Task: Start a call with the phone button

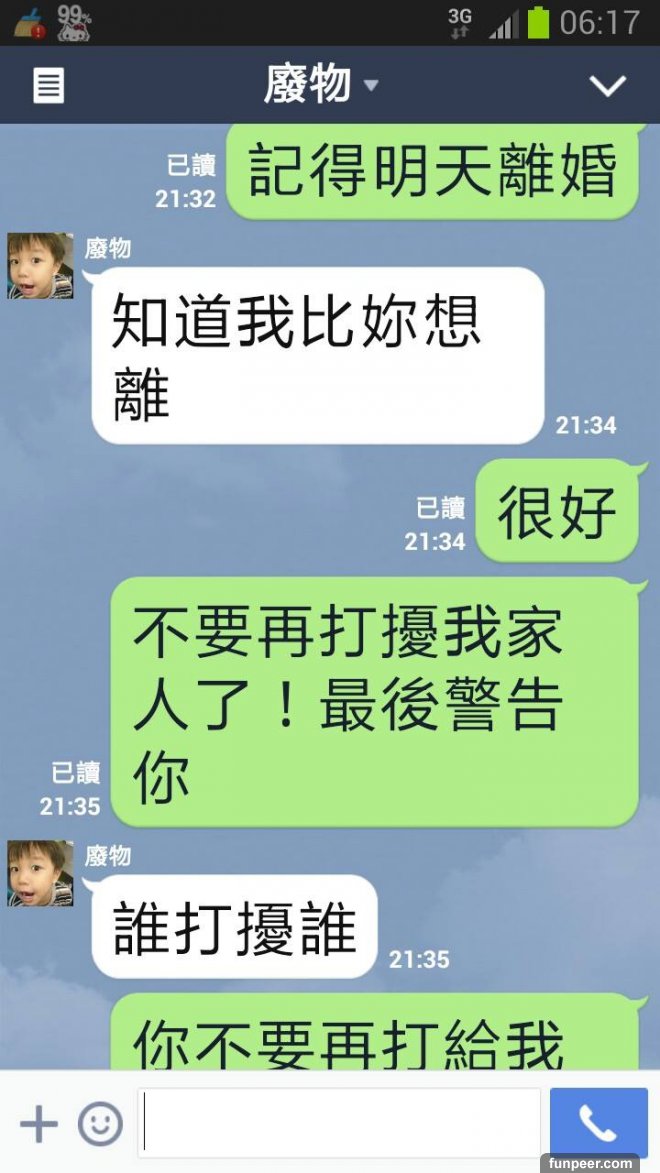Action: click(x=598, y=1124)
